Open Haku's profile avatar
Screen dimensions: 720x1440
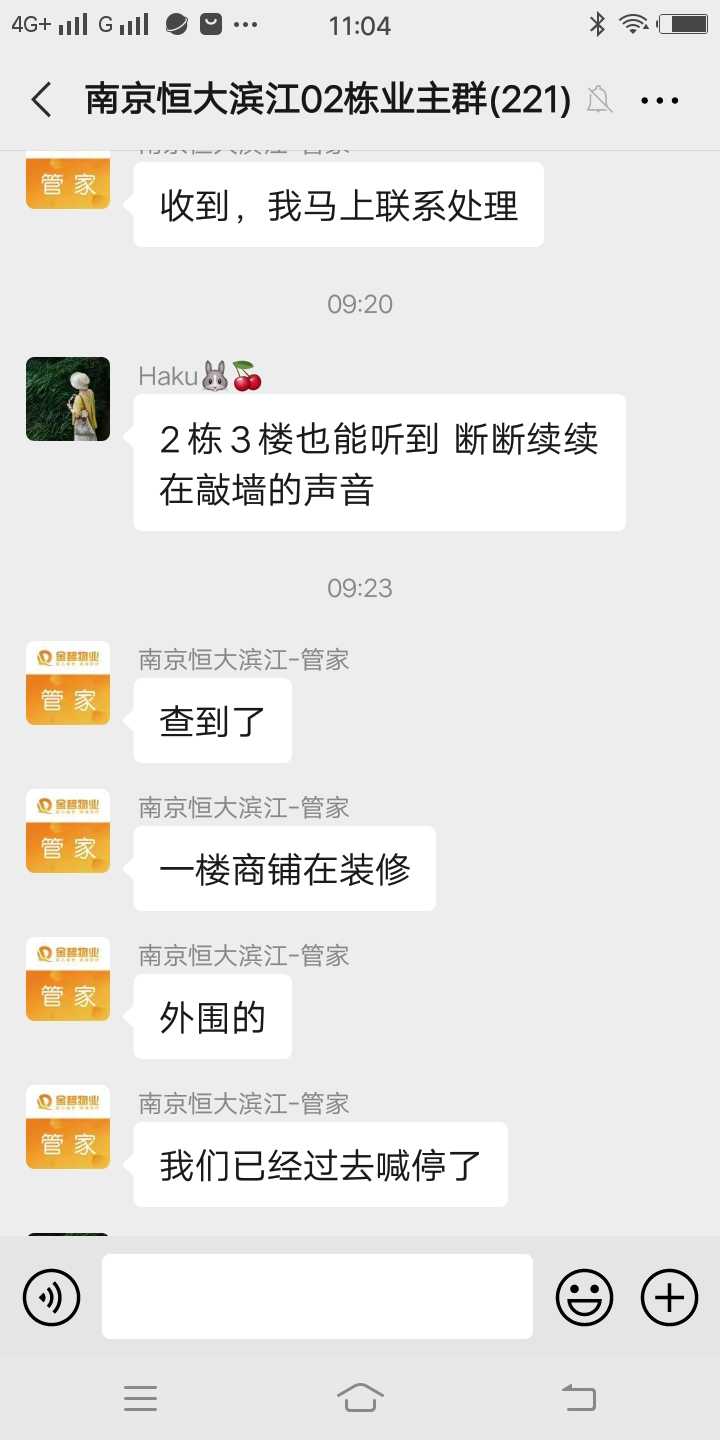(x=68, y=399)
